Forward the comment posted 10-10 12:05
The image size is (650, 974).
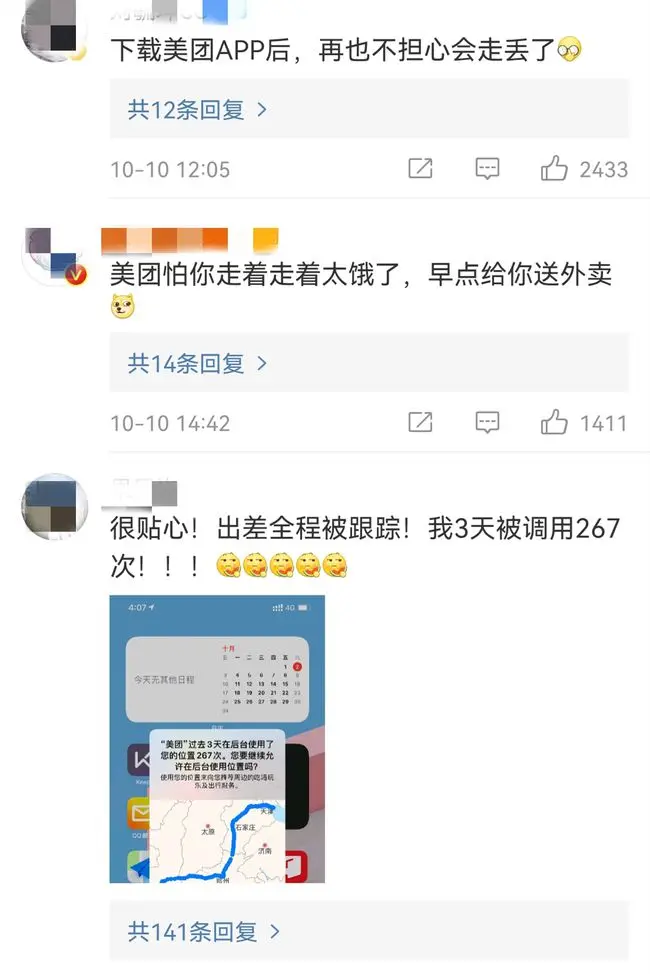(421, 169)
